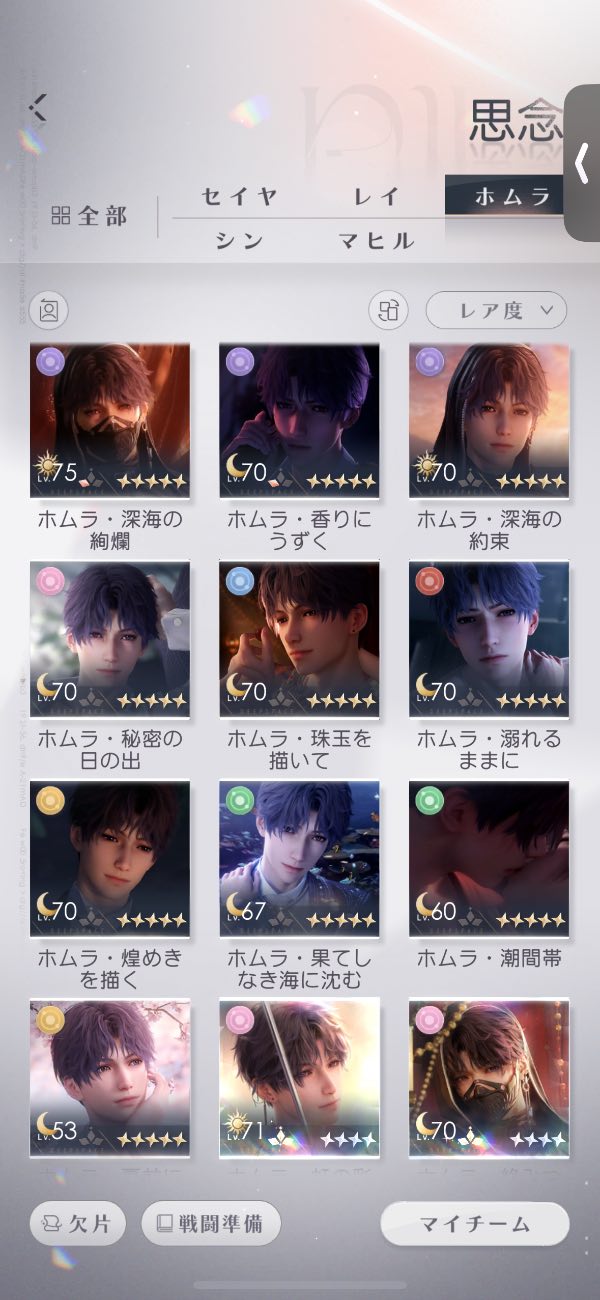Tap the portrait display icon above the grid
This screenshot has height=1300, width=600.
coord(48,311)
